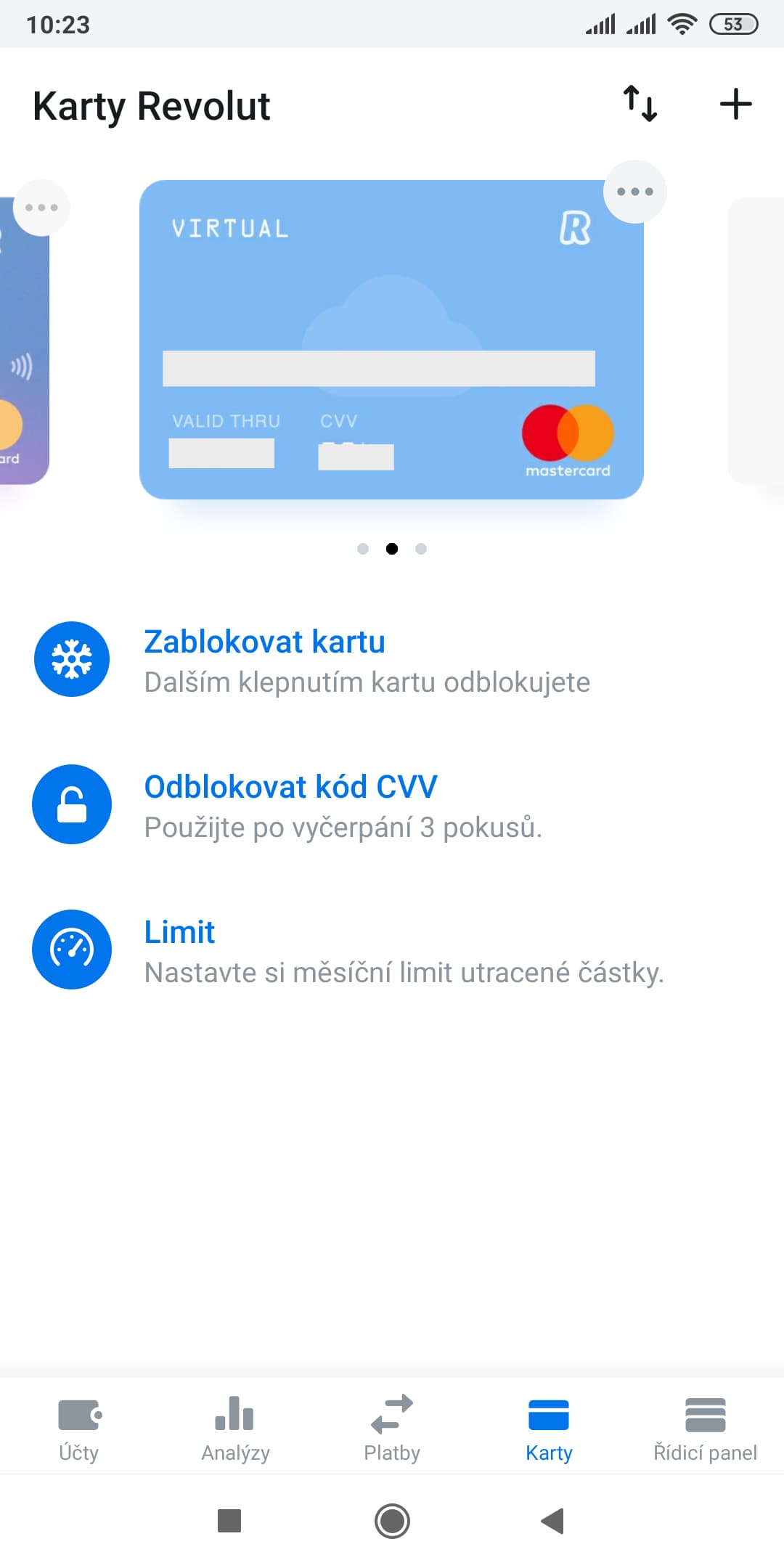Image resolution: width=784 pixels, height=1568 pixels.
Task: Tap the system home button
Action: (x=392, y=1521)
